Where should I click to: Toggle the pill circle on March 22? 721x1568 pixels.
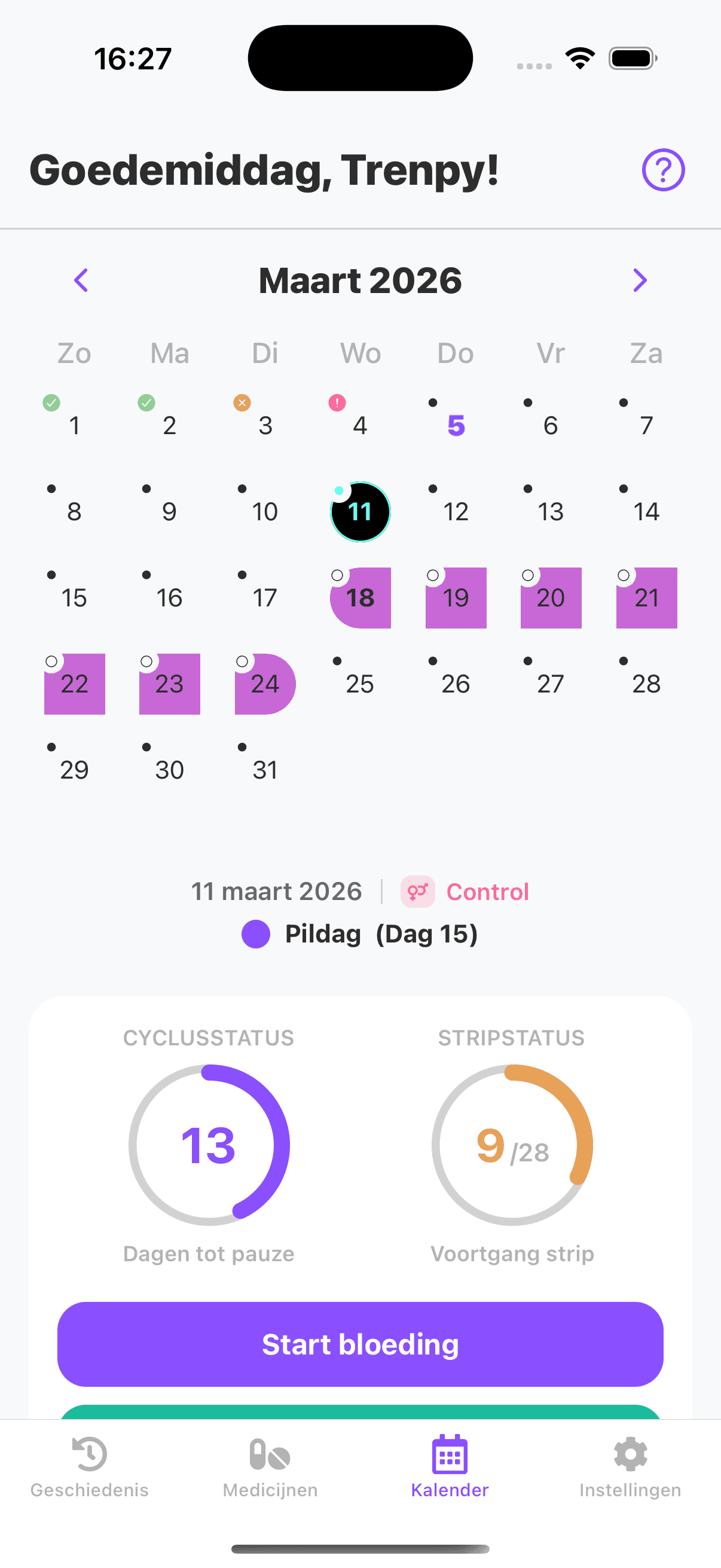click(x=53, y=661)
